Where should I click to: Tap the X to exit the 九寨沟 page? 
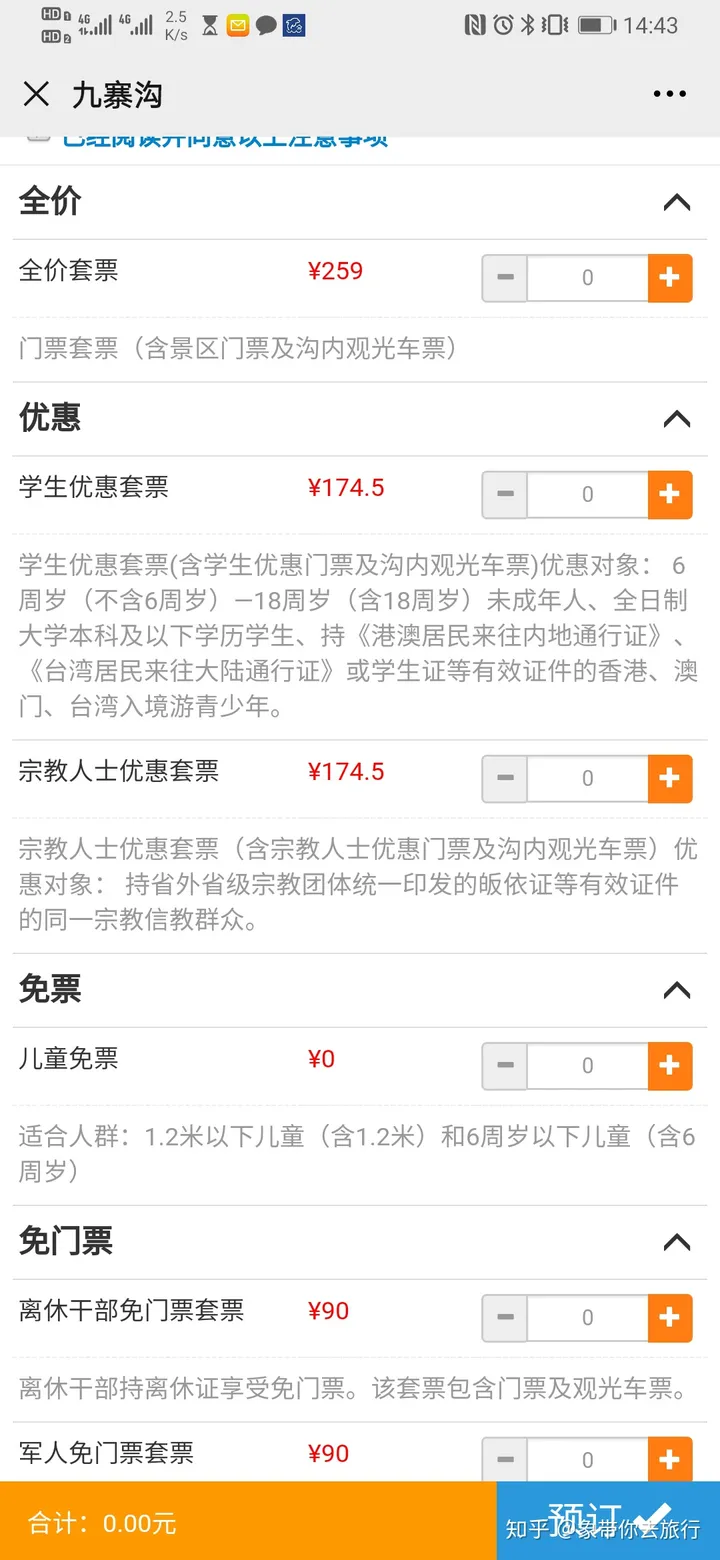click(x=36, y=93)
